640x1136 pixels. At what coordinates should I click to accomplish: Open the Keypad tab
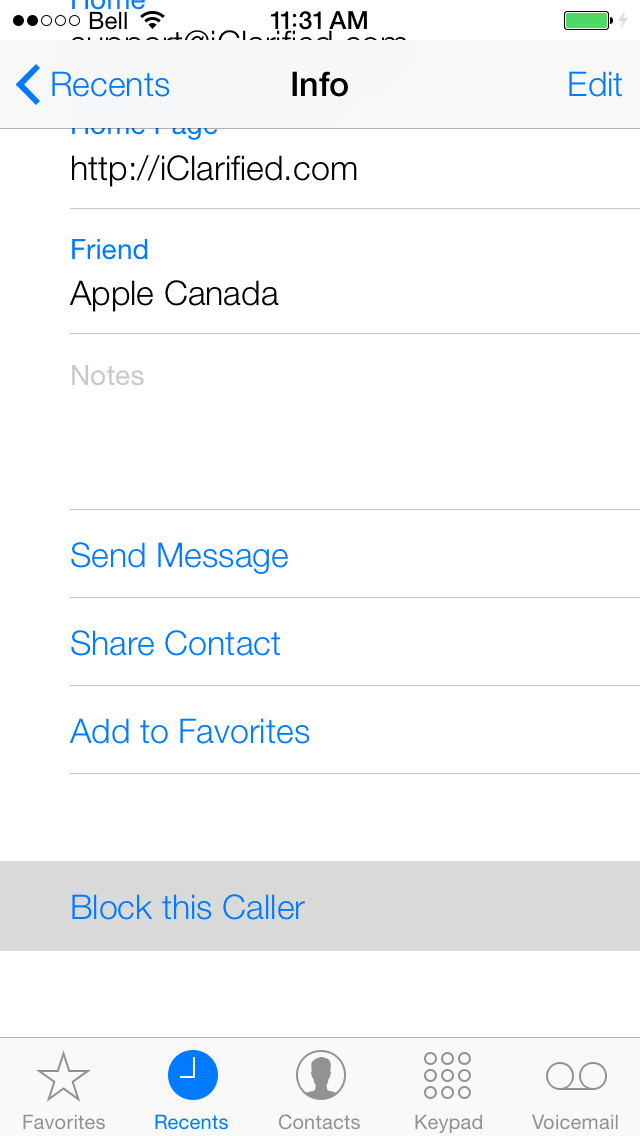coord(447,1090)
